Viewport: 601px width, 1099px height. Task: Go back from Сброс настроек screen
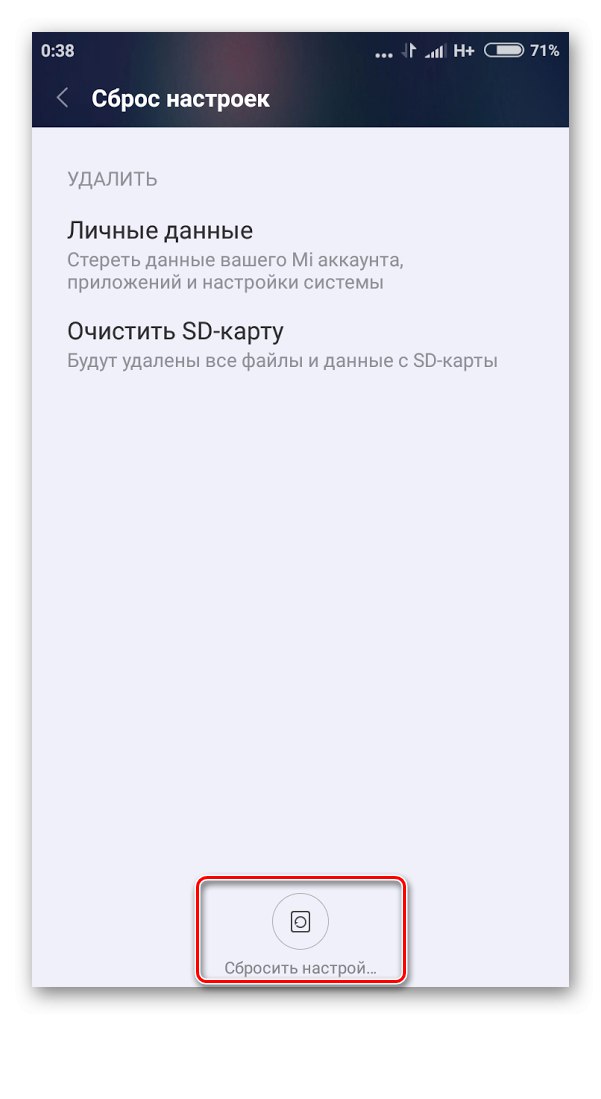pyautogui.click(x=63, y=98)
